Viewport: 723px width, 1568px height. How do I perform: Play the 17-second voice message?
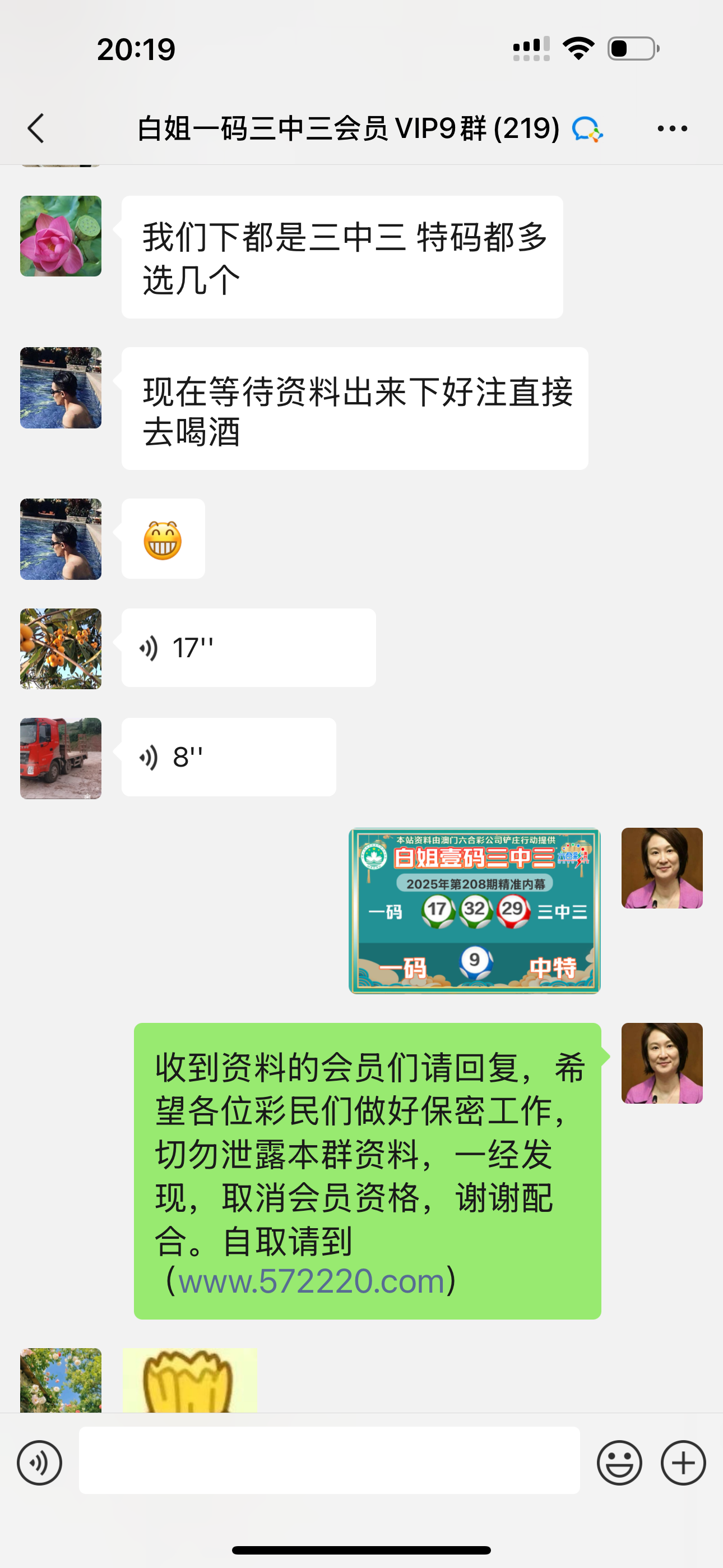coord(248,648)
